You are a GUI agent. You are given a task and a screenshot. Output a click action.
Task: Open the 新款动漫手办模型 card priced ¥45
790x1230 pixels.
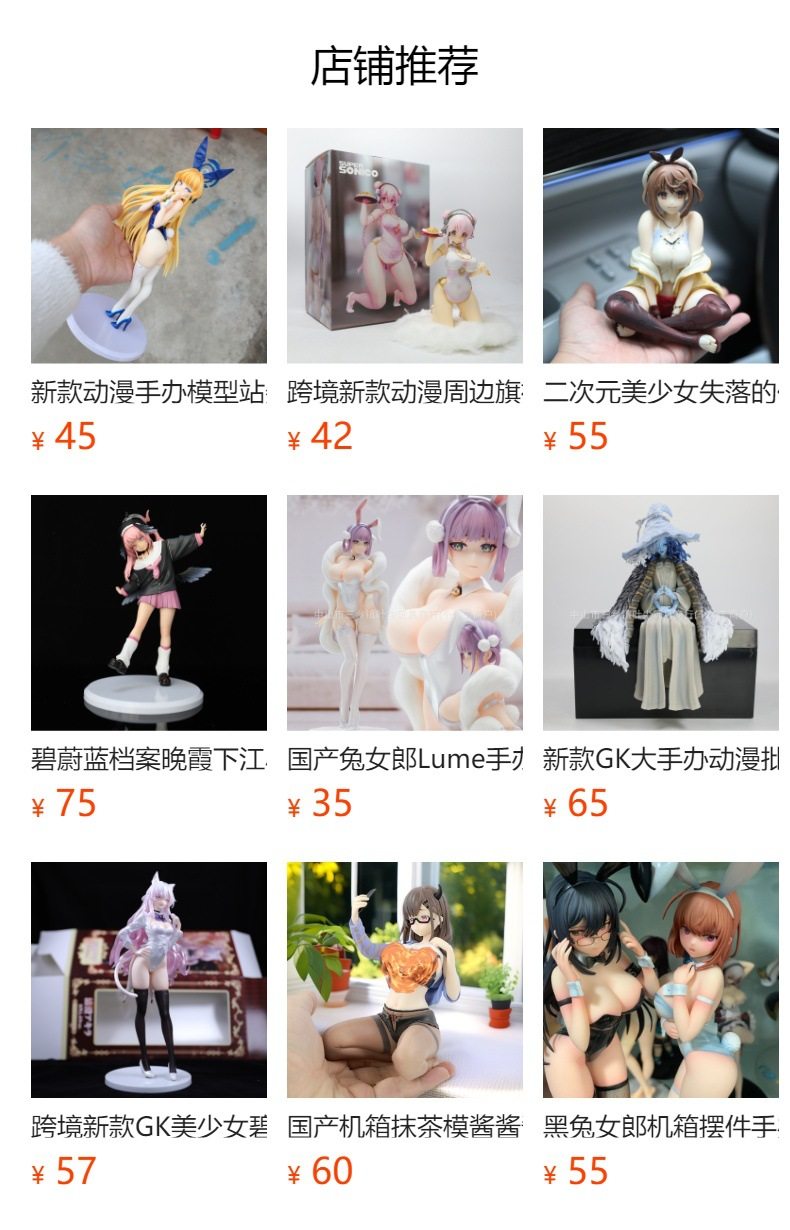pos(148,246)
